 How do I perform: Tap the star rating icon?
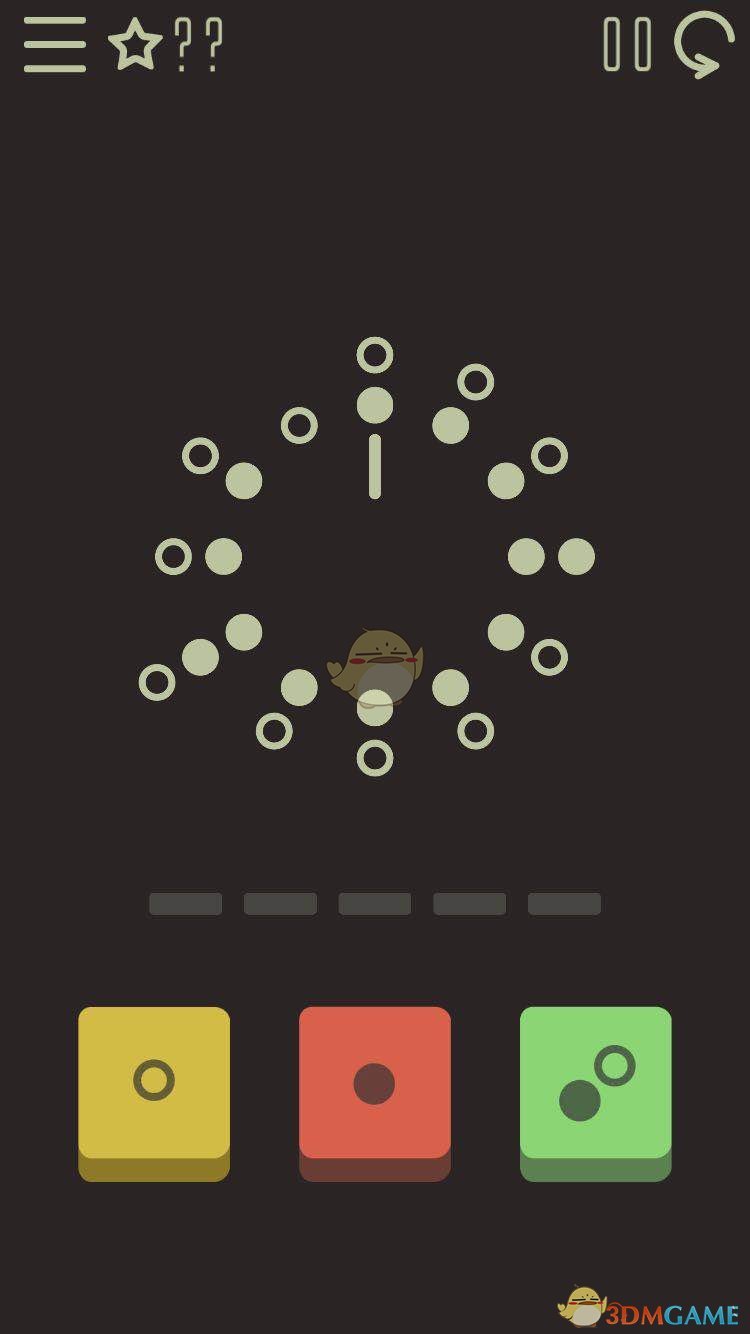pyautogui.click(x=135, y=45)
